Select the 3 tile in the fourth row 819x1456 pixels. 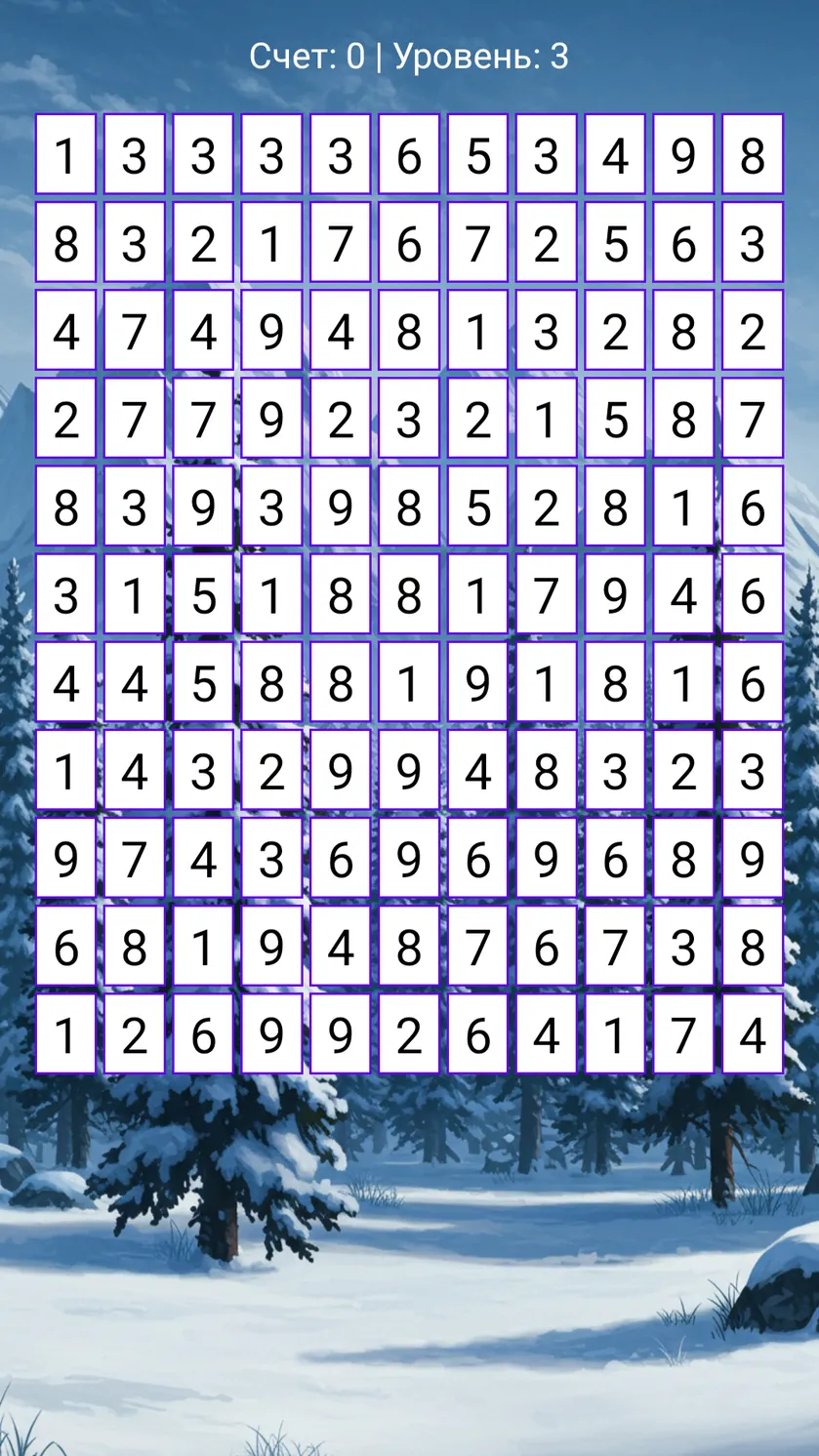[x=409, y=418]
